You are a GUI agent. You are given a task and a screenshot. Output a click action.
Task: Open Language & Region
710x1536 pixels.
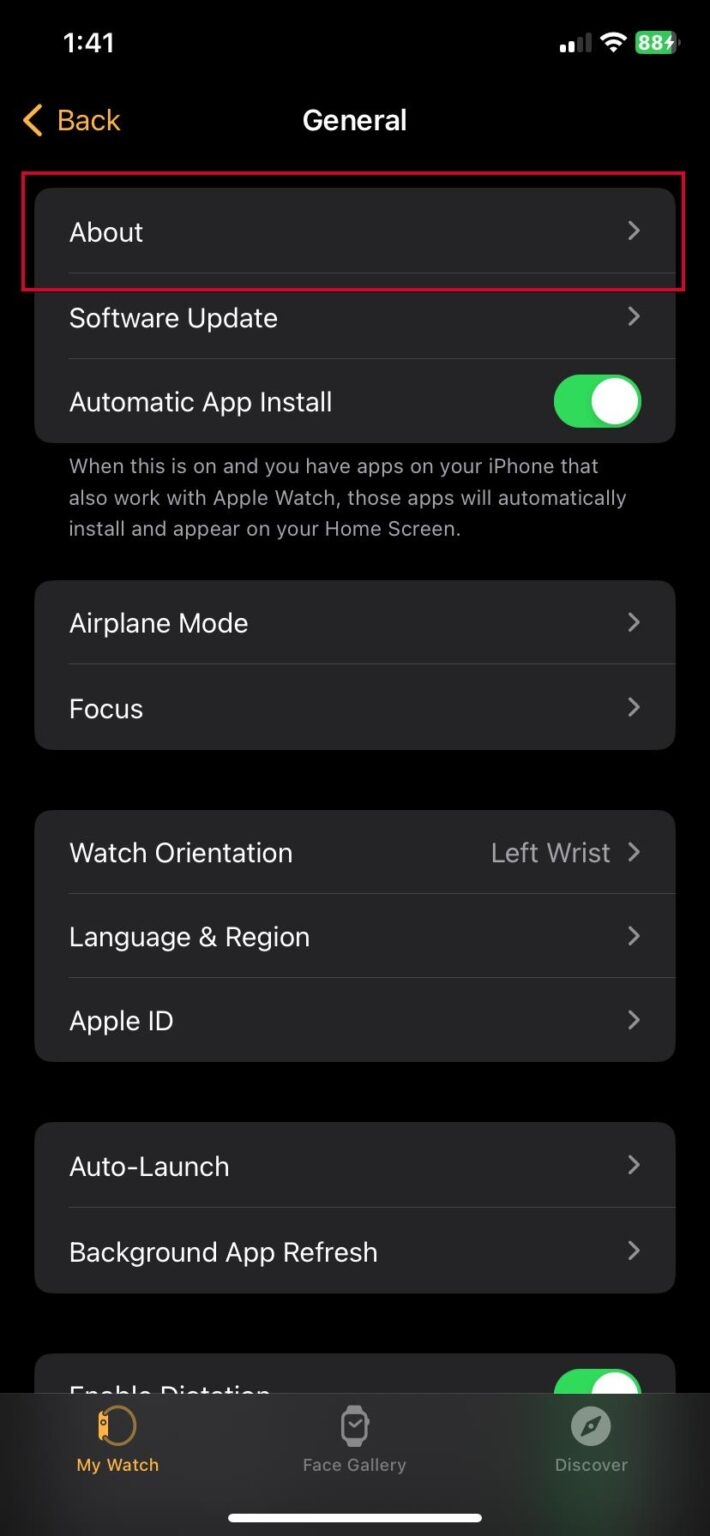(354, 937)
